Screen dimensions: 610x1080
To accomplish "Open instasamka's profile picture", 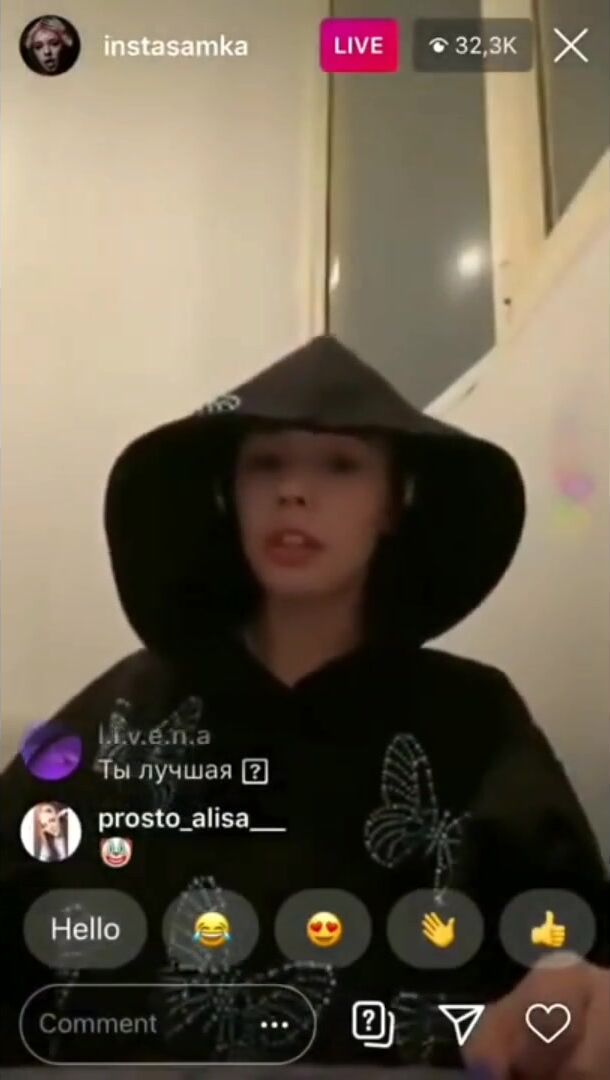I will point(50,46).
